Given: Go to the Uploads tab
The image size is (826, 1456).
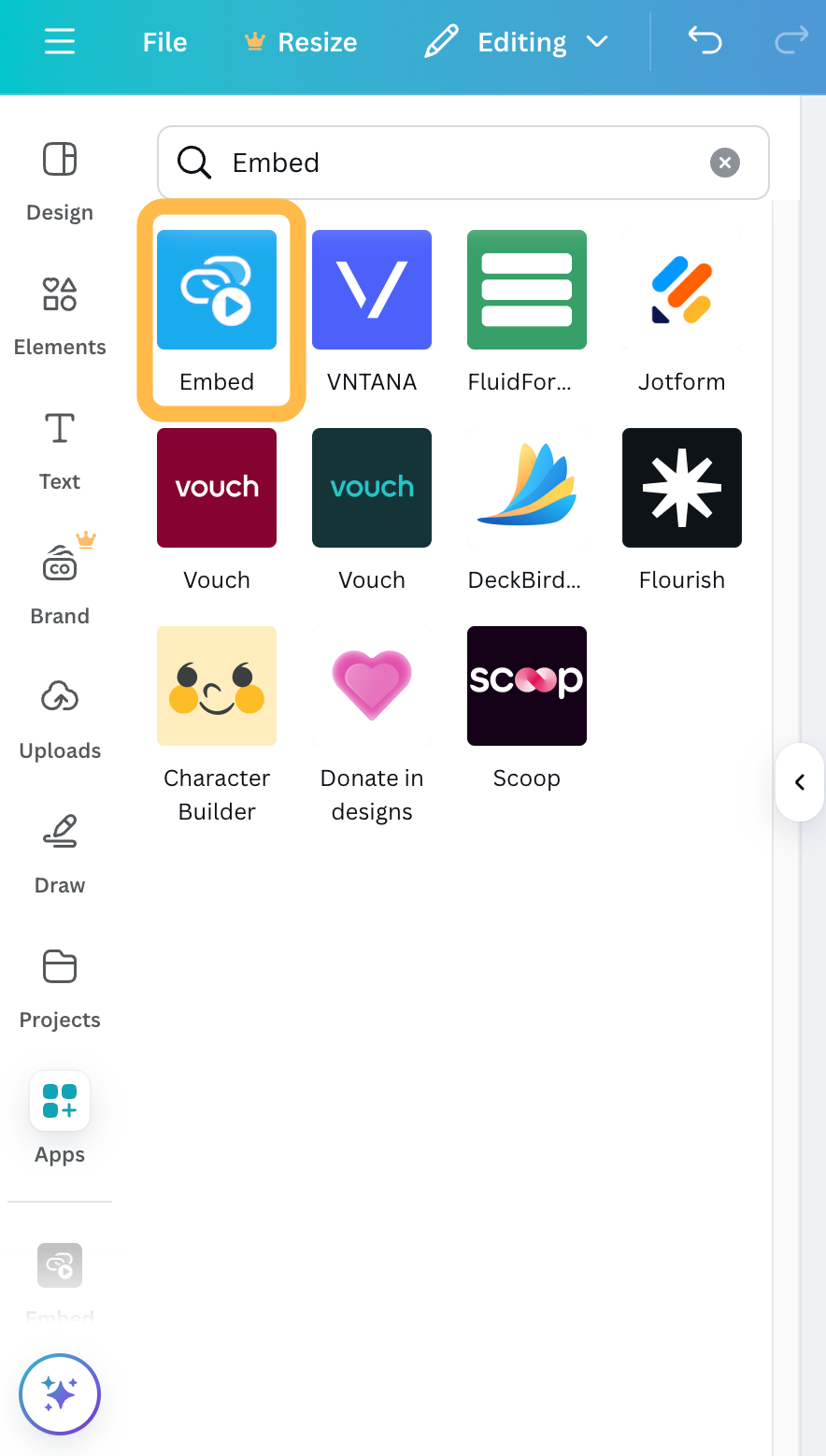Looking at the screenshot, I should (x=60, y=721).
